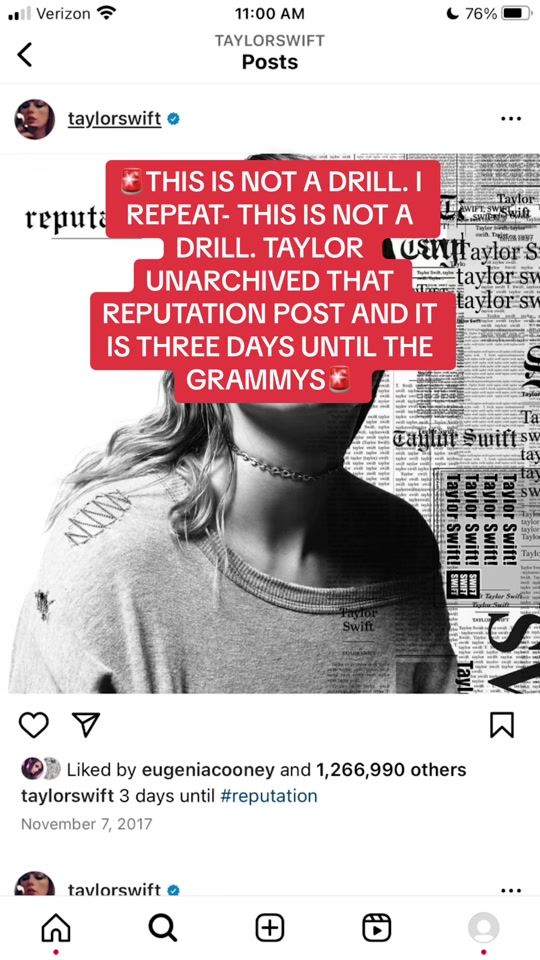Open the reputation post image
Image resolution: width=540 pixels, height=960 pixels.
(x=270, y=423)
